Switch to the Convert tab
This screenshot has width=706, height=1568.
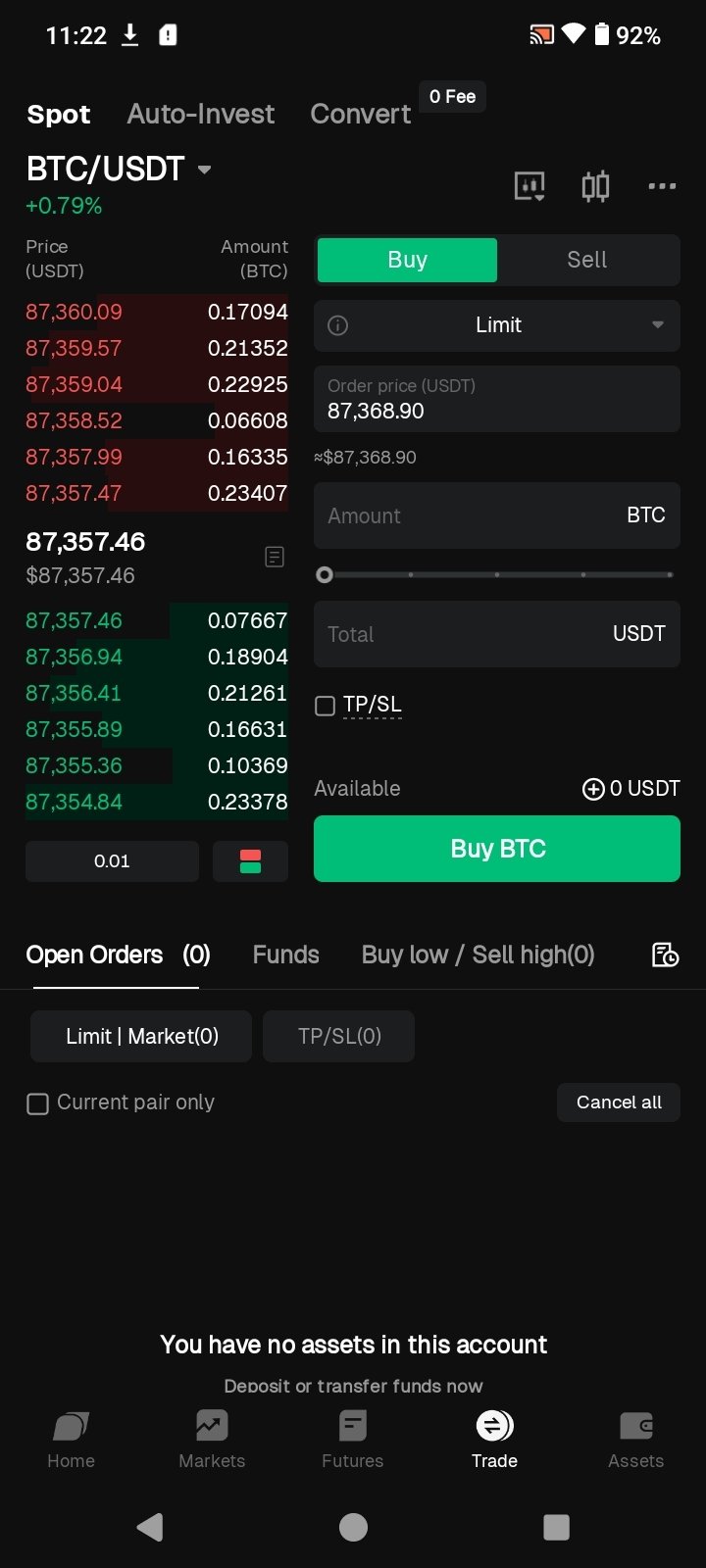point(360,114)
